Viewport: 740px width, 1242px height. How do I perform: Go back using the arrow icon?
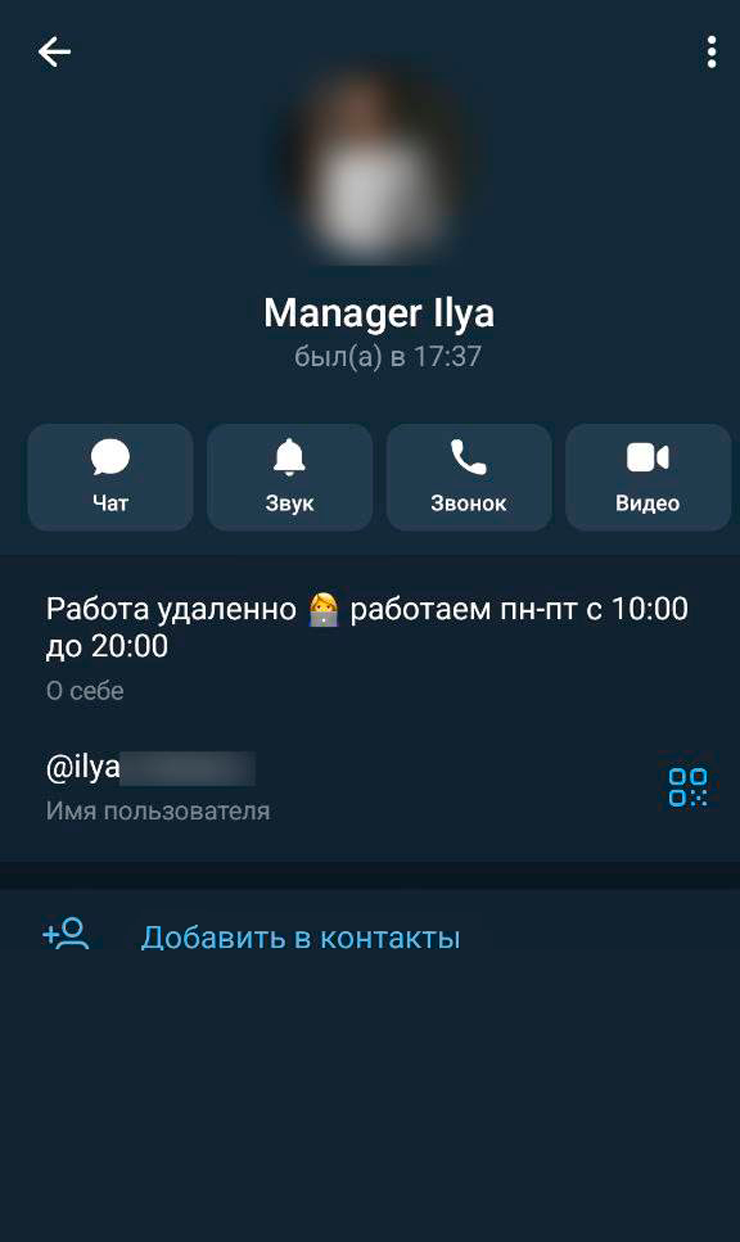[x=54, y=52]
